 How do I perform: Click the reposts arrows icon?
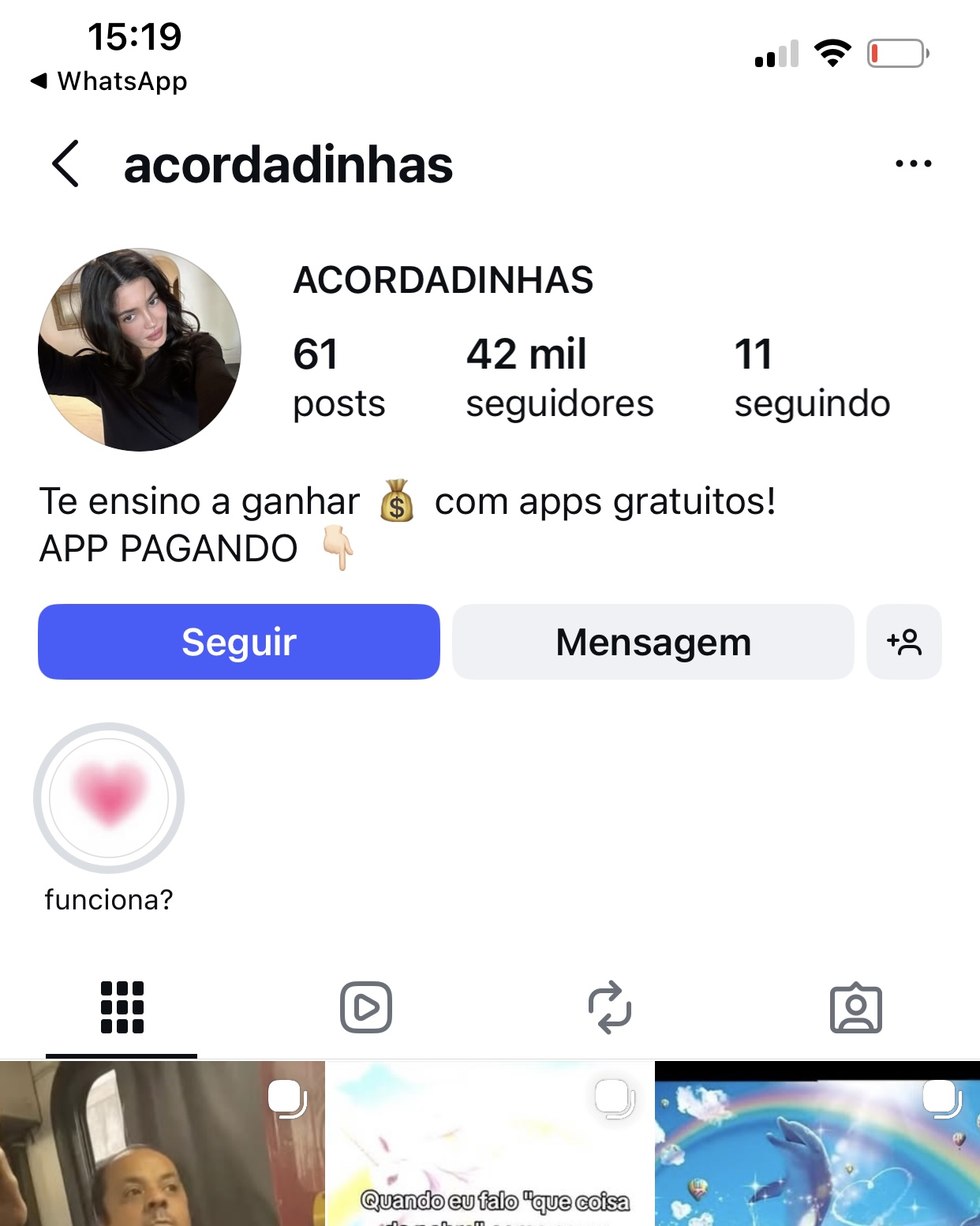point(610,1007)
